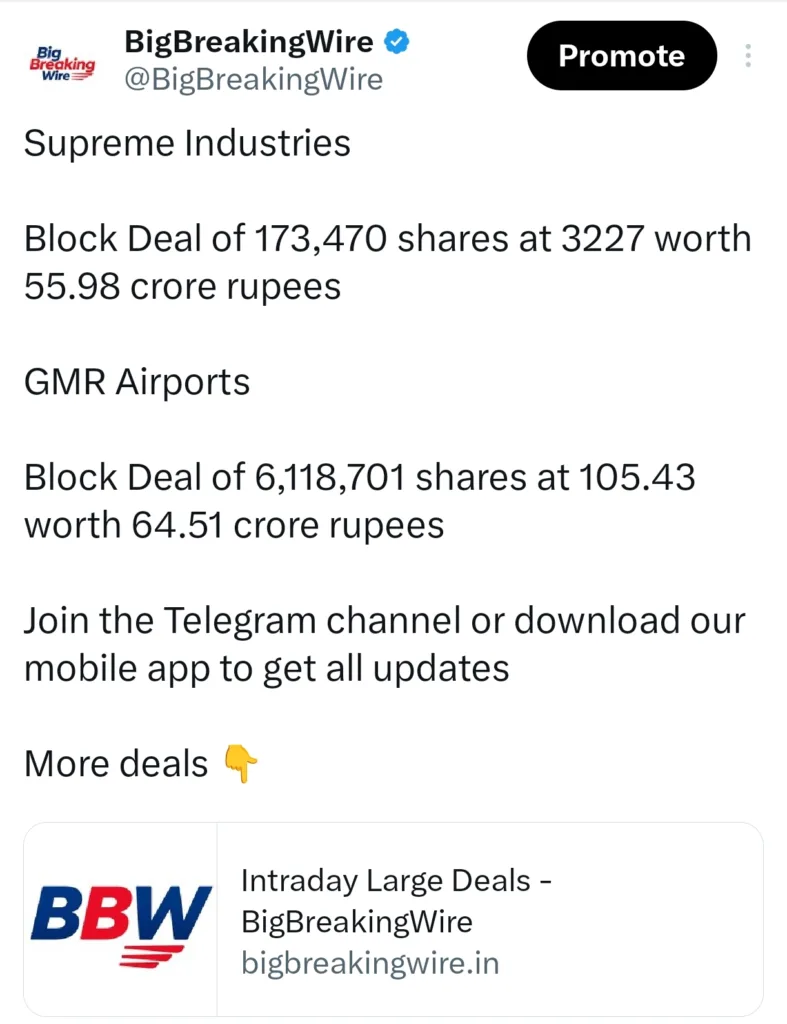This screenshot has height=1024, width=787.
Task: Click the GMR Airports block deal text
Action: 360,500
